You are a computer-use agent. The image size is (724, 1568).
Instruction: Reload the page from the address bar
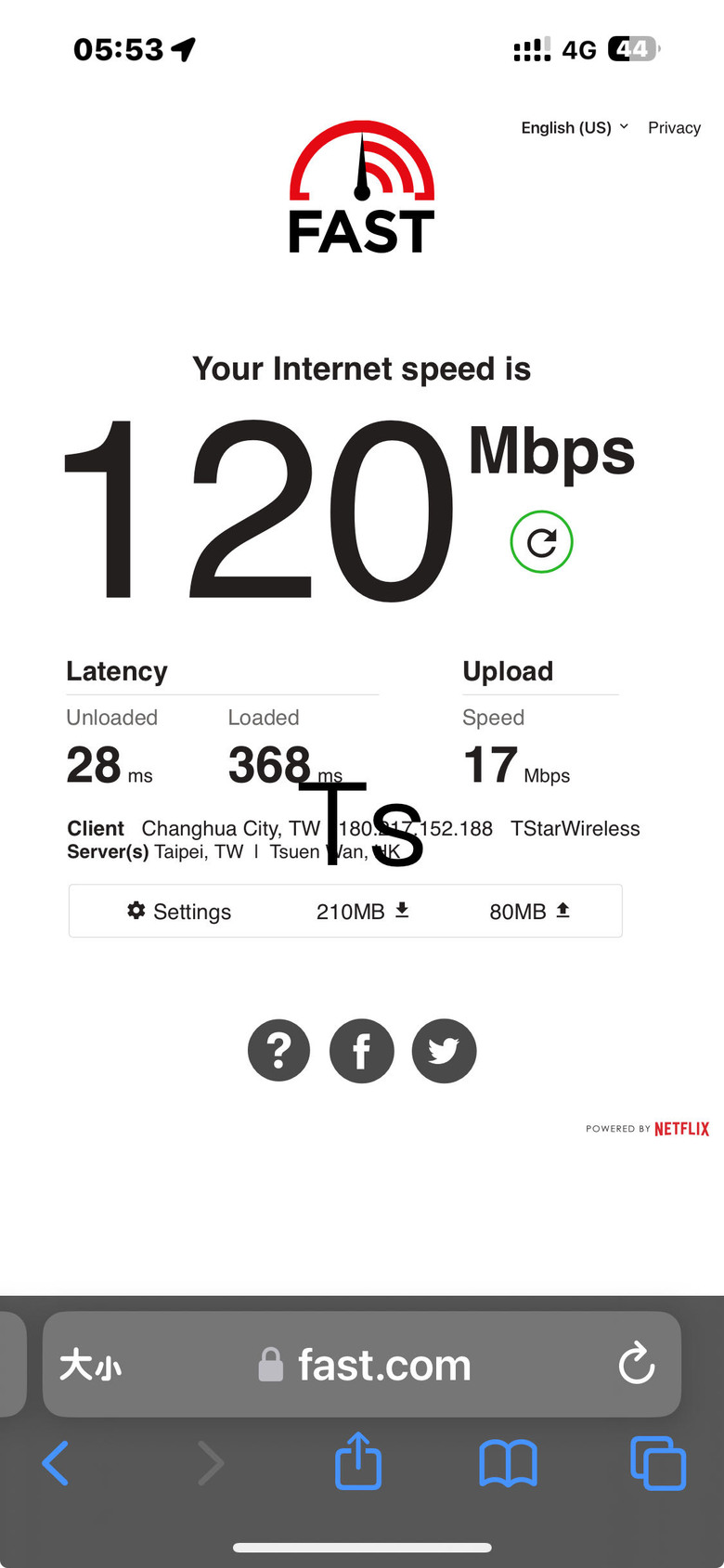click(637, 1364)
